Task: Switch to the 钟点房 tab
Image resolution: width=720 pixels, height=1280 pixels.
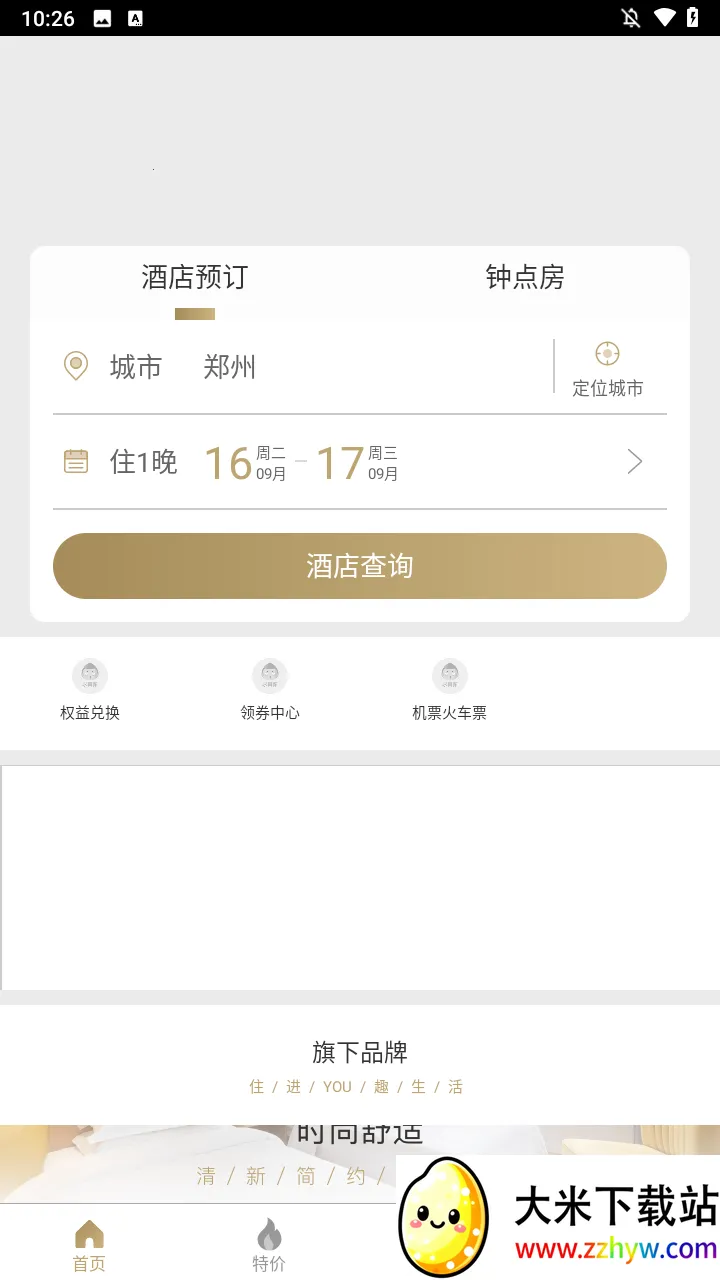Action: [x=525, y=278]
